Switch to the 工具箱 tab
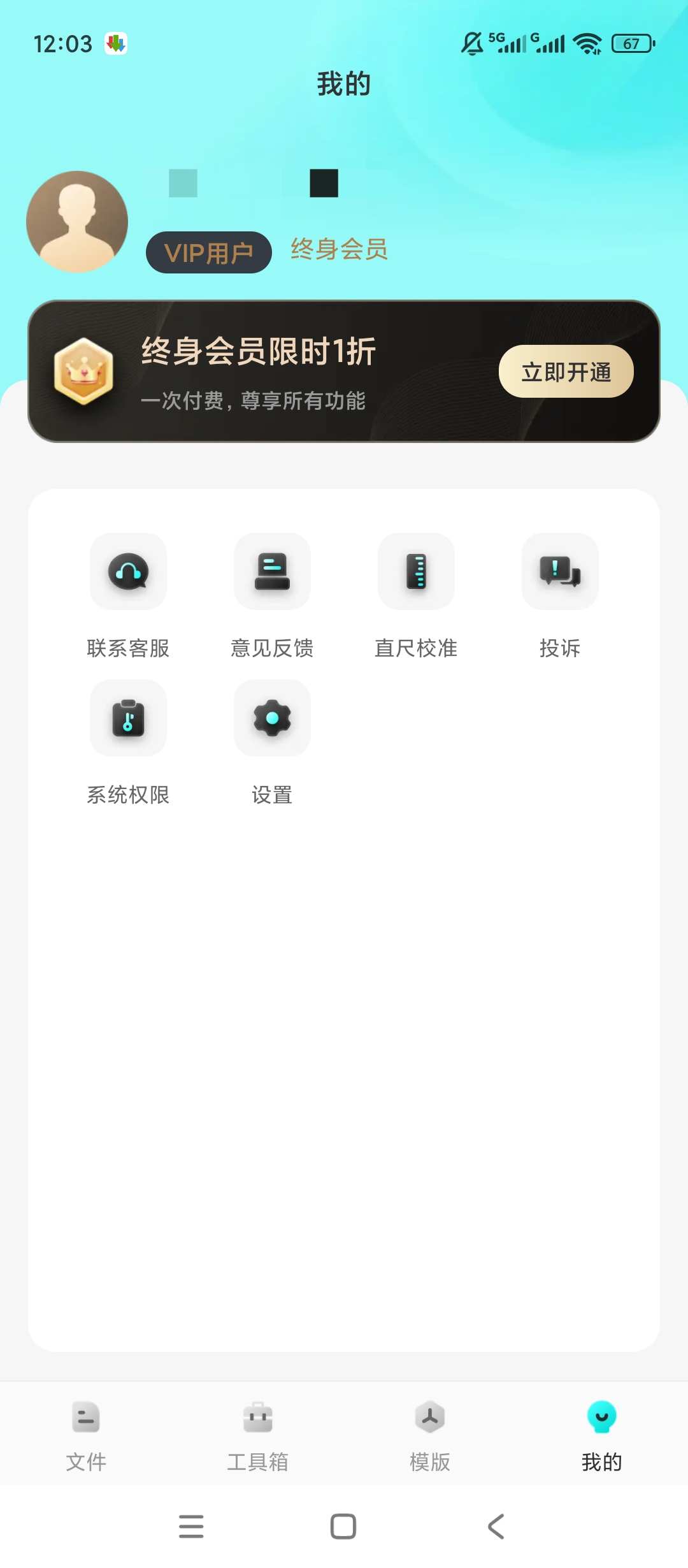Screen dimensions: 688x1568 pos(258,1437)
